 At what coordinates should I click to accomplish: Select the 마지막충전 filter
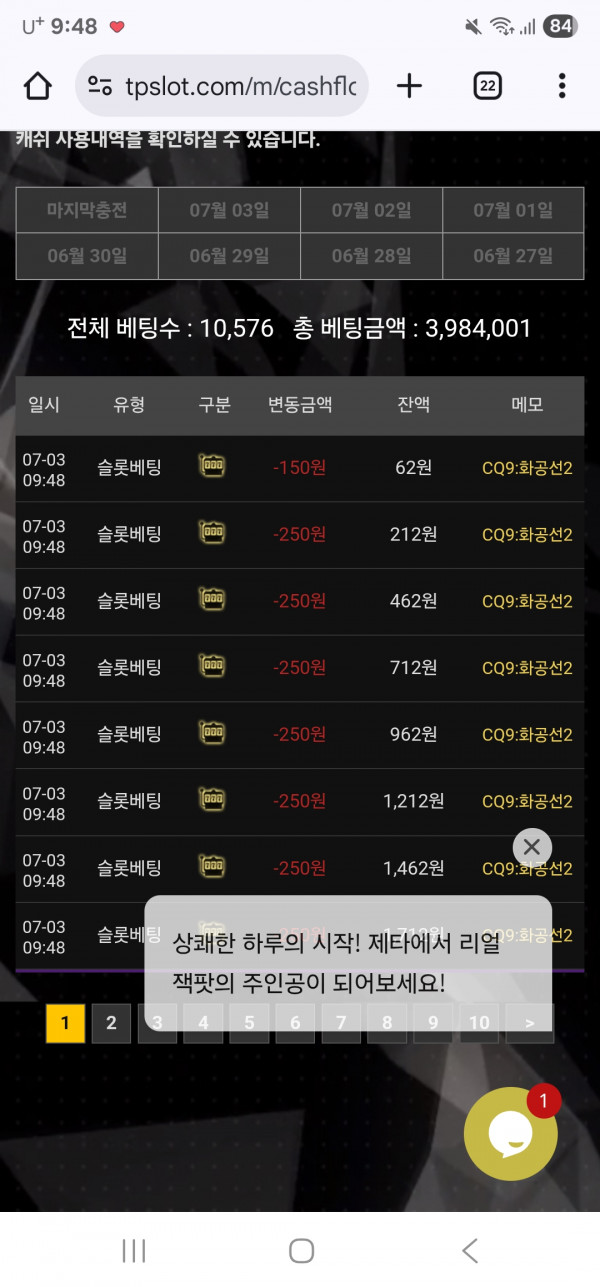coord(87,211)
